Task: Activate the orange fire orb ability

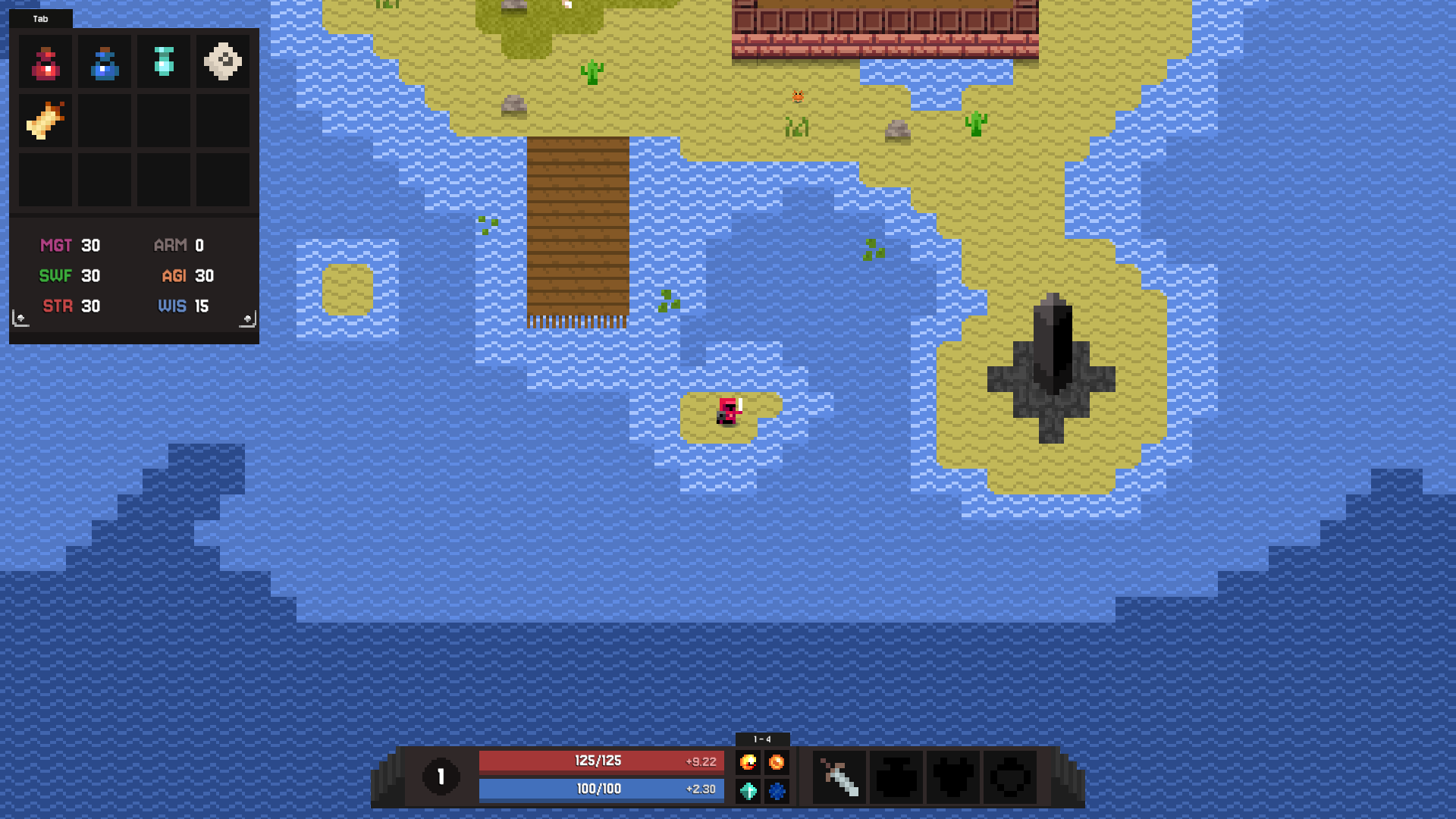Action: [777, 762]
